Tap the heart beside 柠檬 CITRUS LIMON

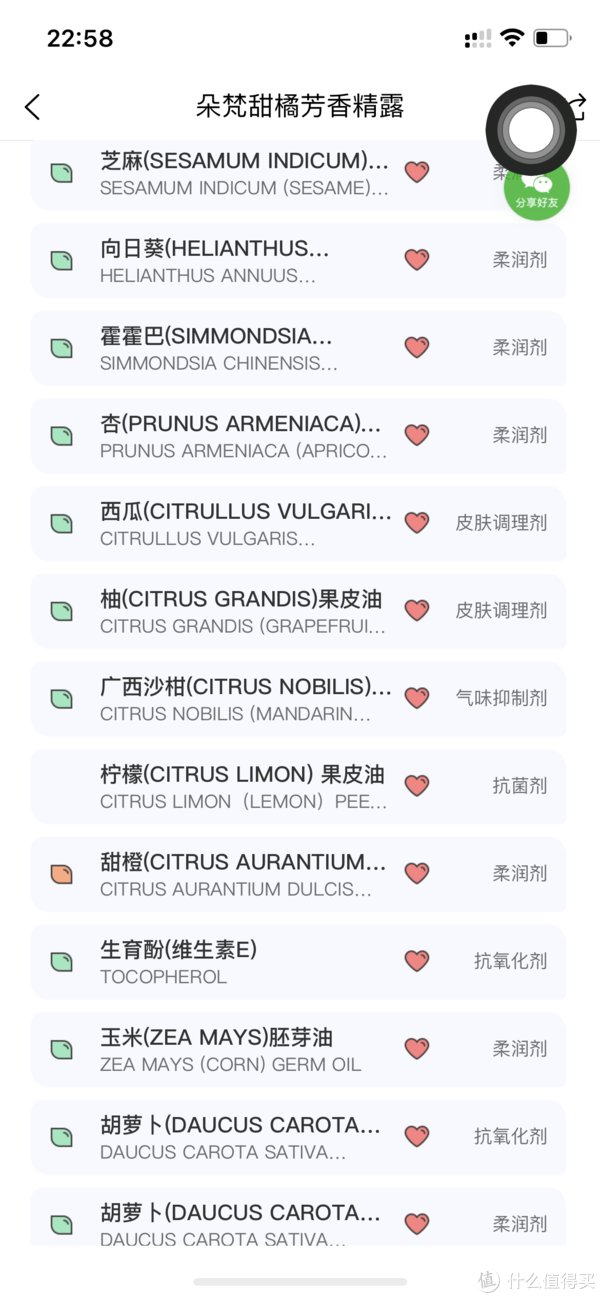417,786
